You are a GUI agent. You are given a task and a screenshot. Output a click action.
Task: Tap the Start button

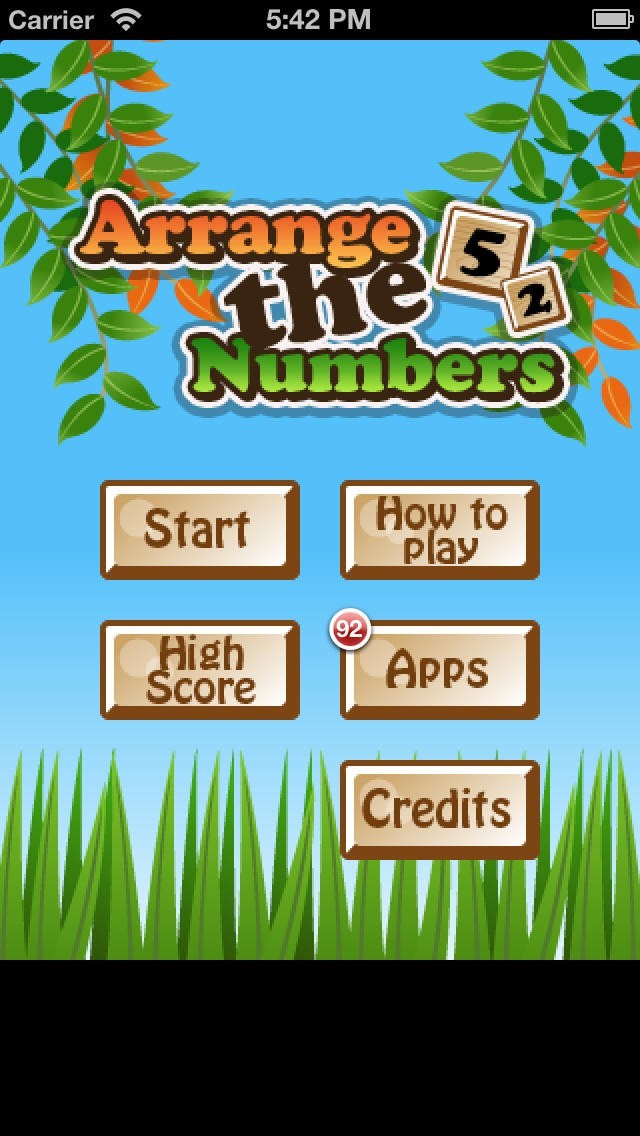[x=200, y=530]
